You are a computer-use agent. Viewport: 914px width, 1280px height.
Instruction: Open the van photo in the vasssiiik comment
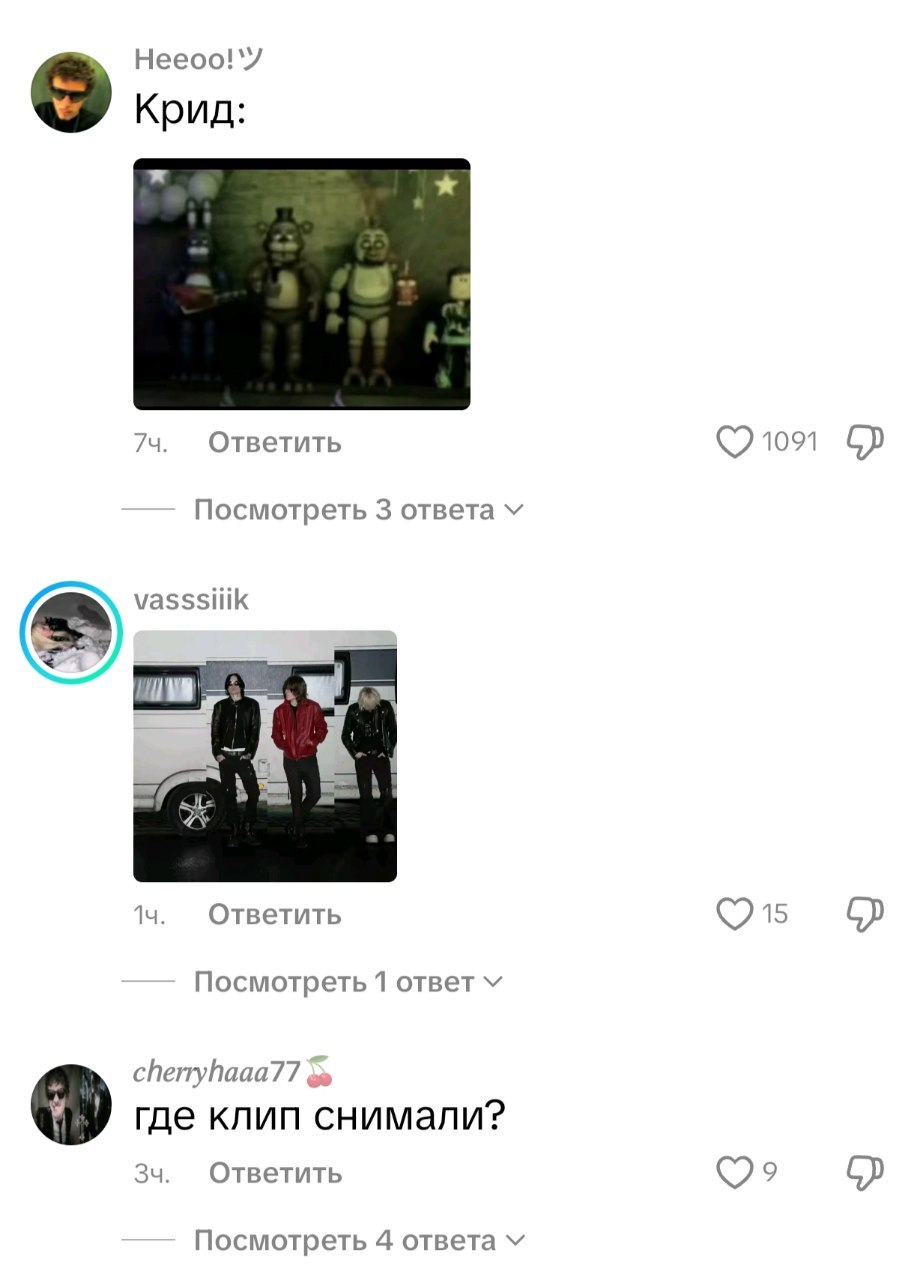point(265,756)
